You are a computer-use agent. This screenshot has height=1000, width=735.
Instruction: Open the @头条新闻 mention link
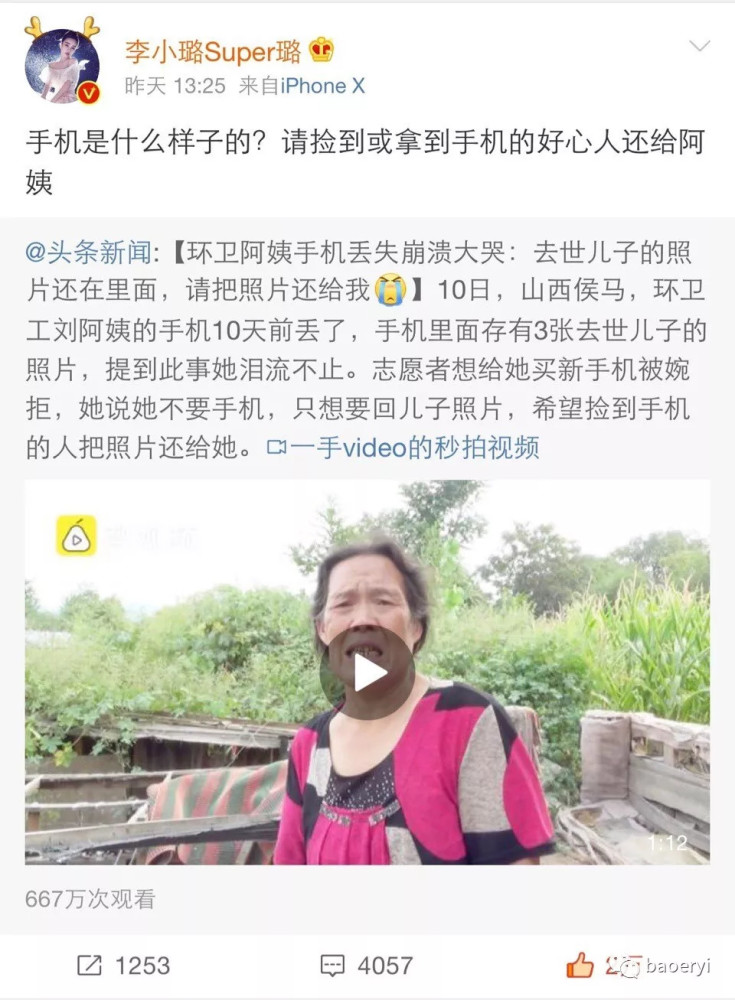[x=90, y=252]
